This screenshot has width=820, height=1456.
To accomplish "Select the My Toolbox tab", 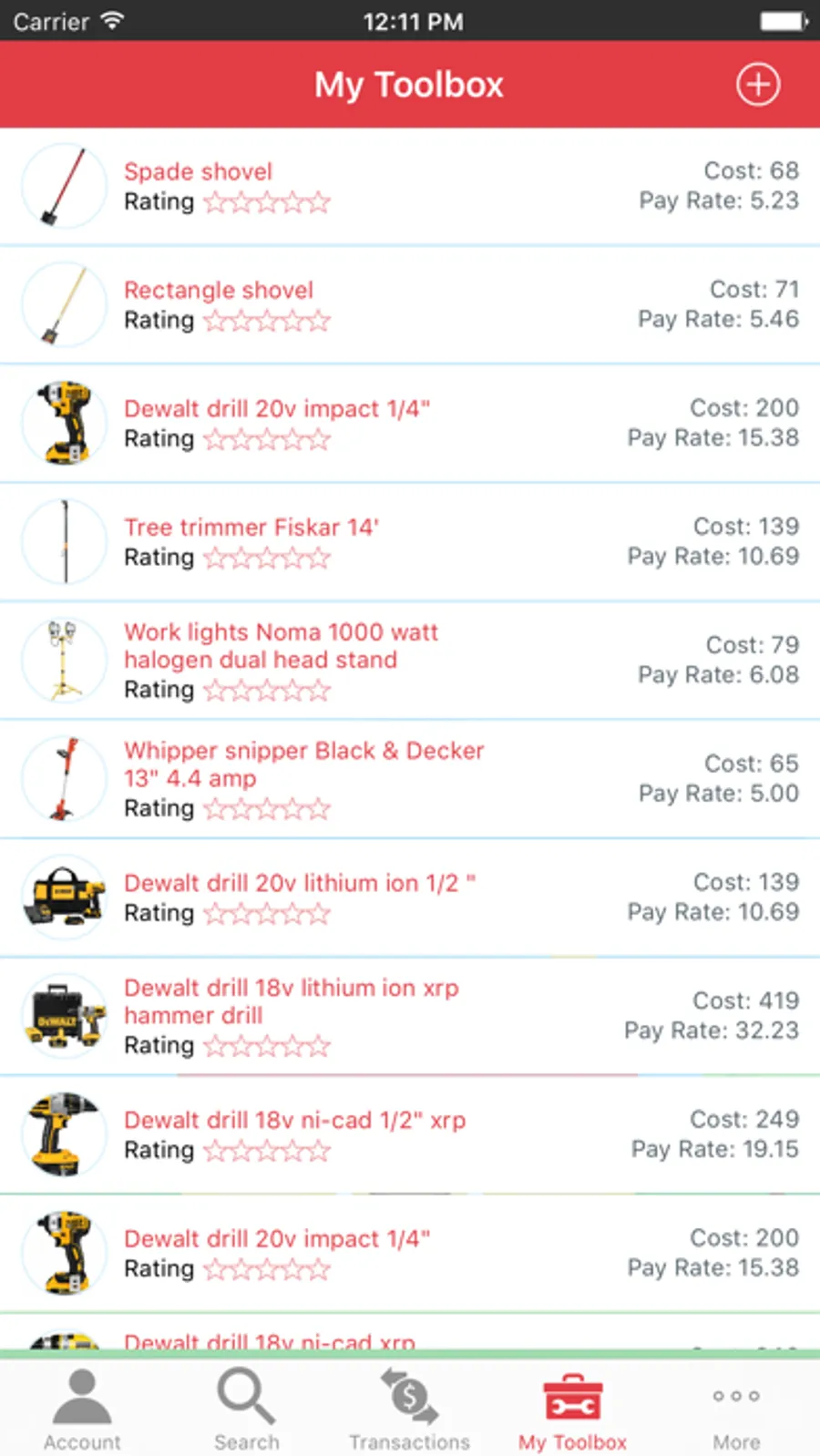I will point(573,1410).
